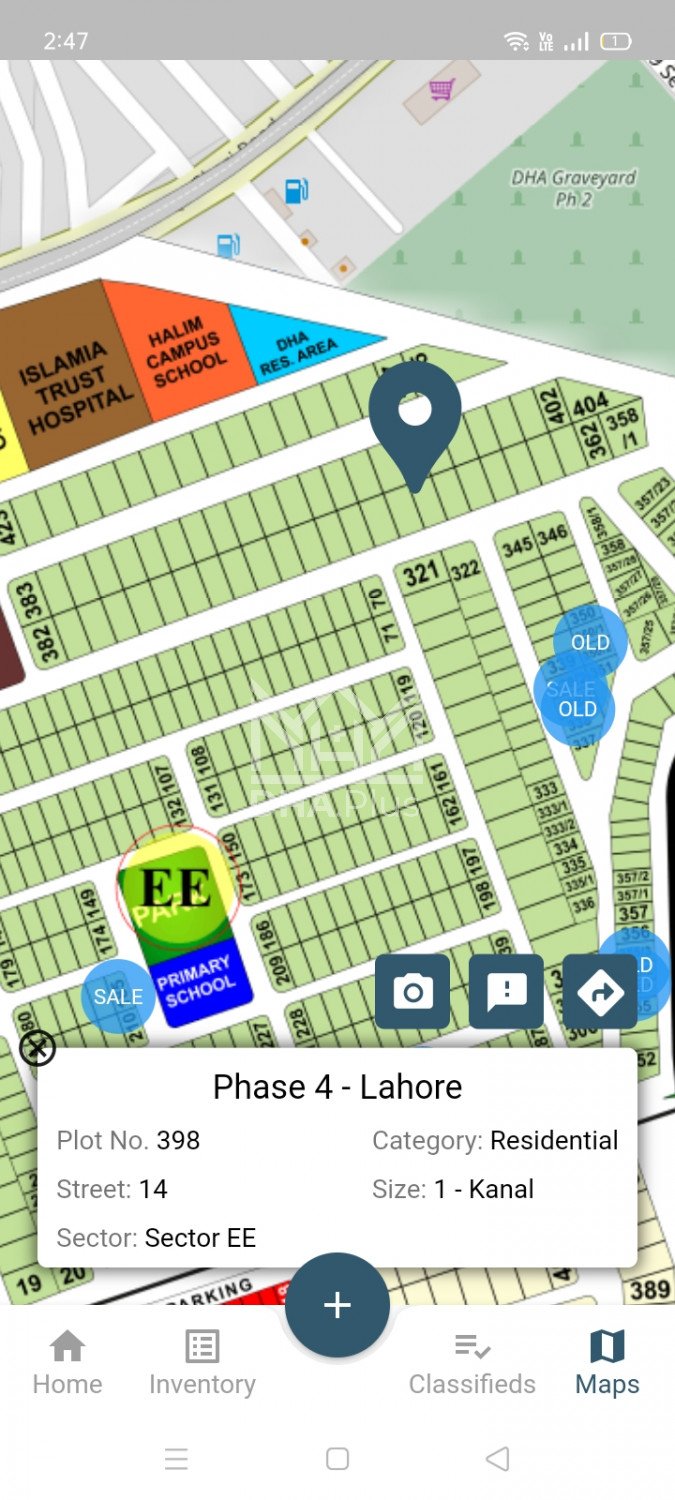This screenshot has width=675, height=1500.
Task: Tap the SALE marker near Primary School
Action: tap(118, 997)
